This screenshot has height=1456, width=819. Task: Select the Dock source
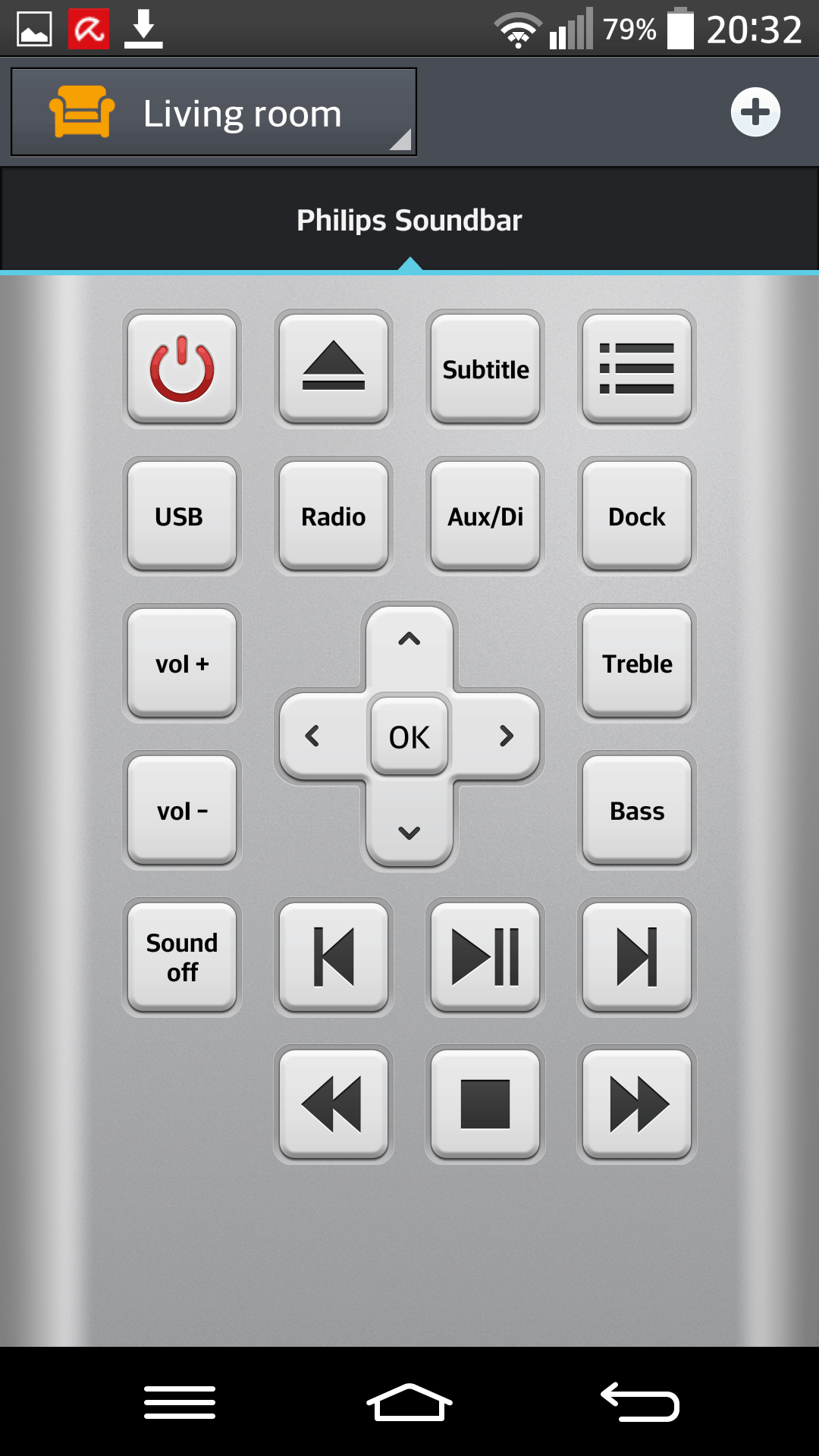637,516
